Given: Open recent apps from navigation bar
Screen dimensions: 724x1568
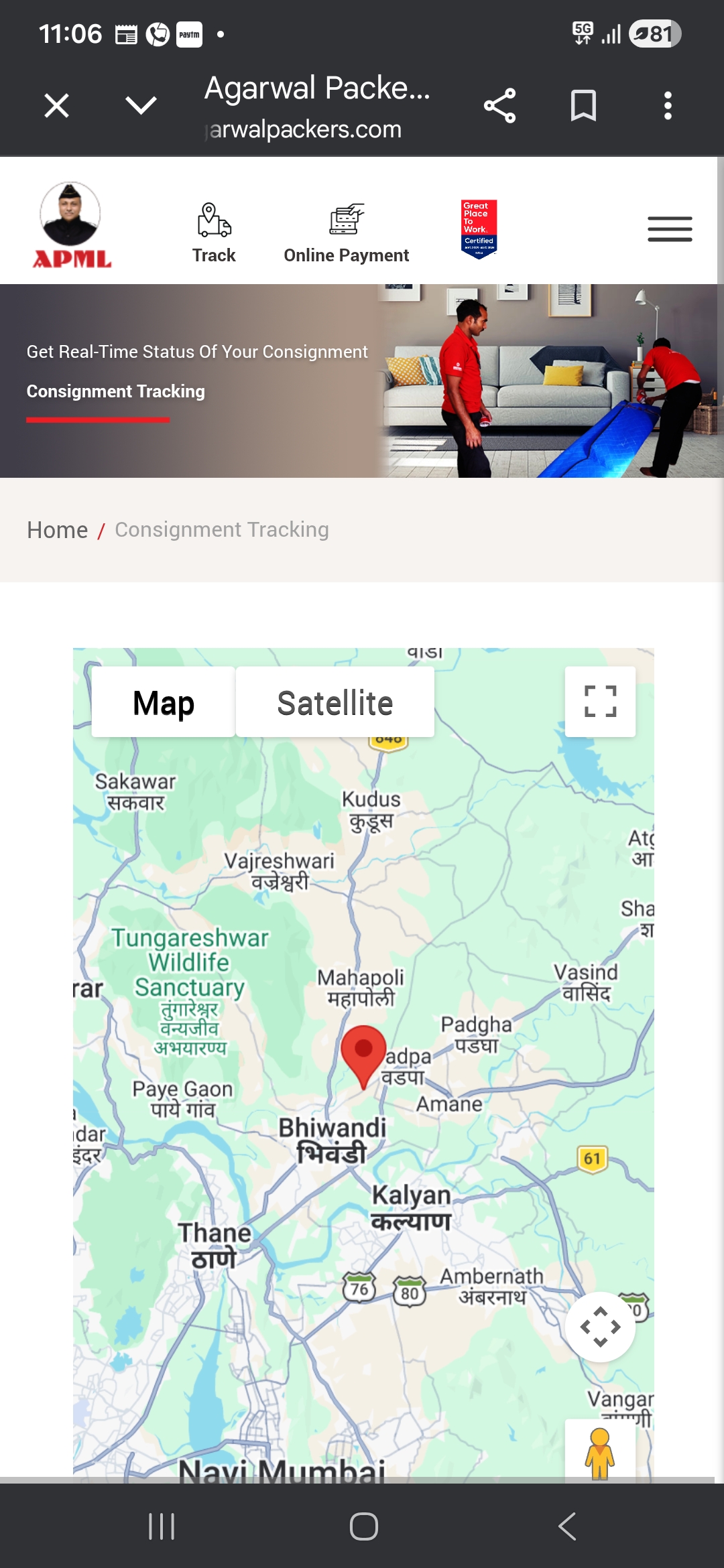Looking at the screenshot, I should point(162,1526).
